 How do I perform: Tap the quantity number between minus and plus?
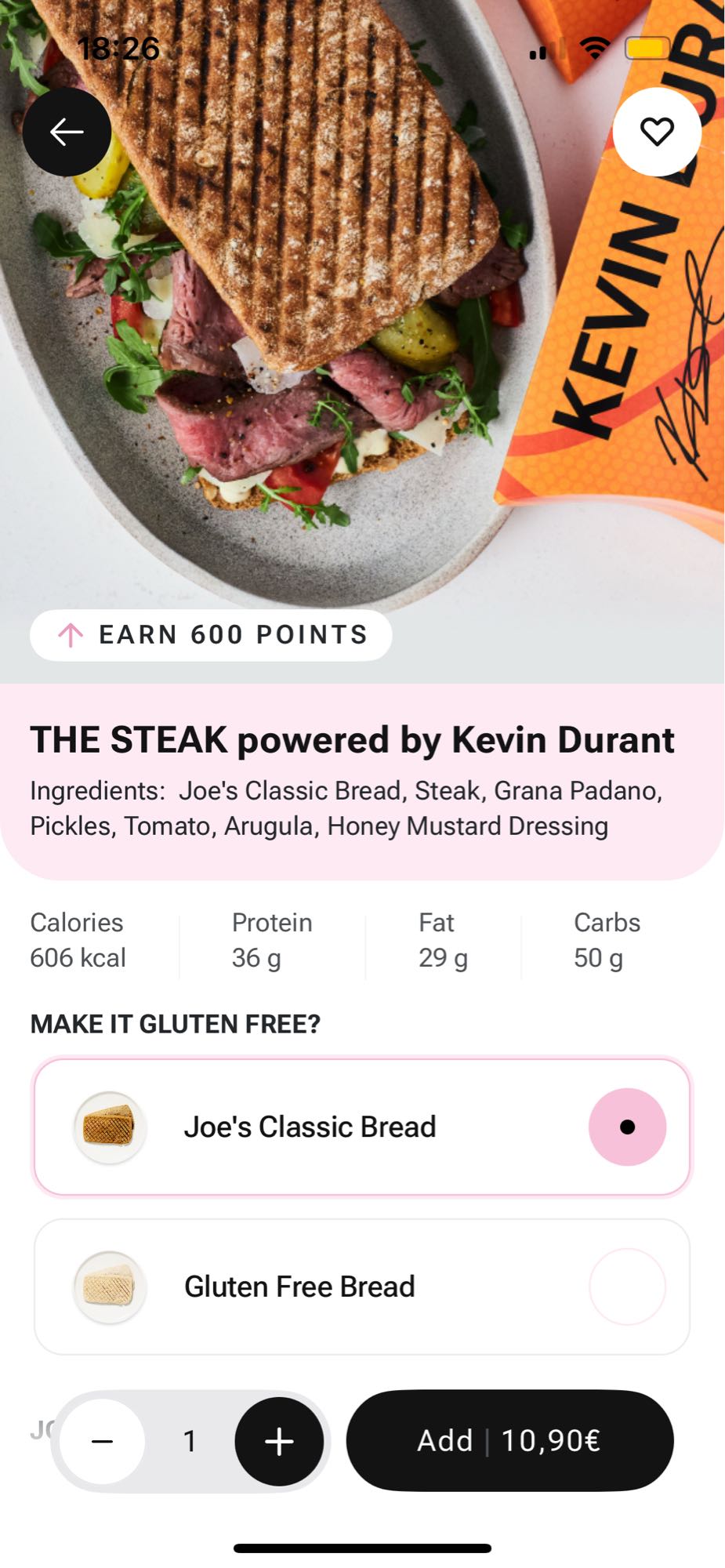pos(189,1441)
